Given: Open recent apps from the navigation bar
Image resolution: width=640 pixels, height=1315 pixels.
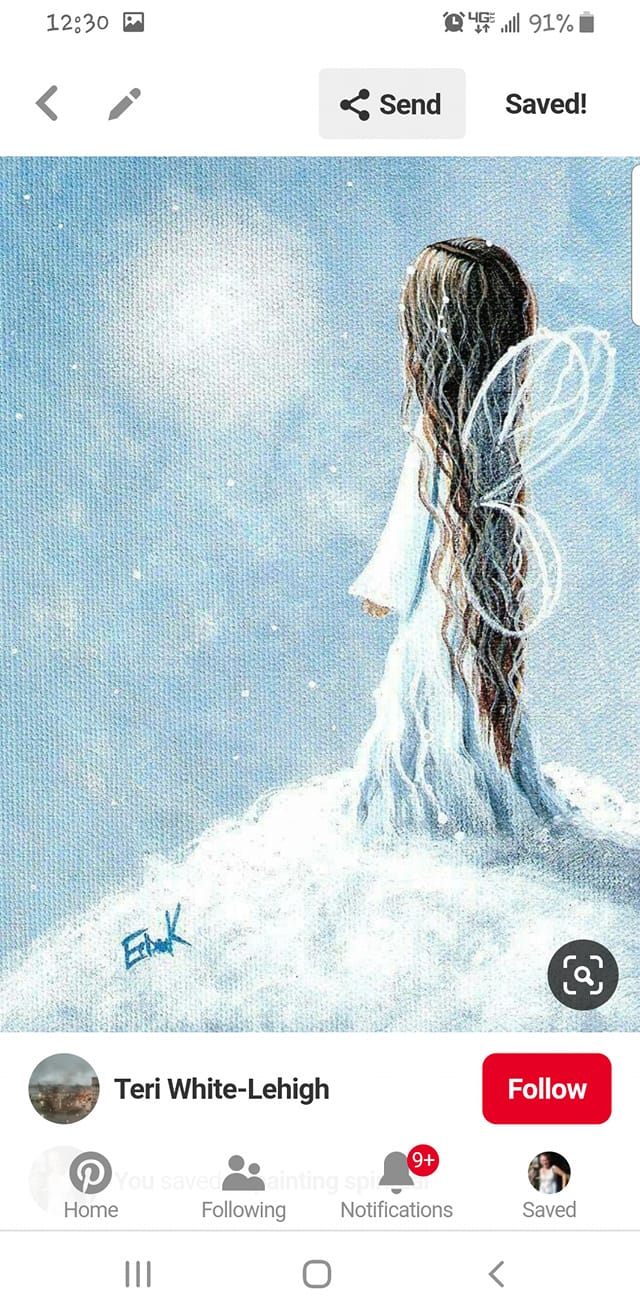Looking at the screenshot, I should [138, 1273].
